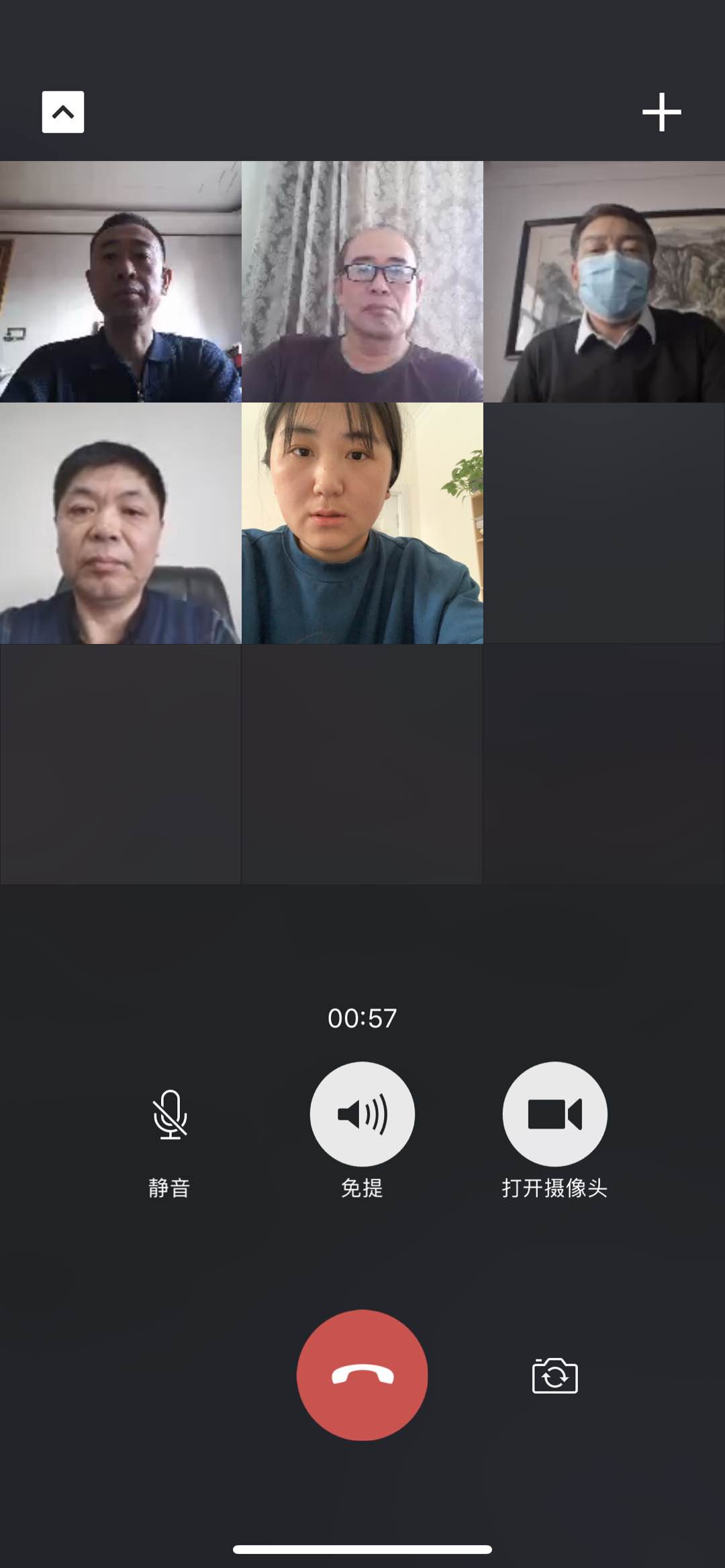
Task: Flip between front and rear camera
Action: click(554, 1377)
